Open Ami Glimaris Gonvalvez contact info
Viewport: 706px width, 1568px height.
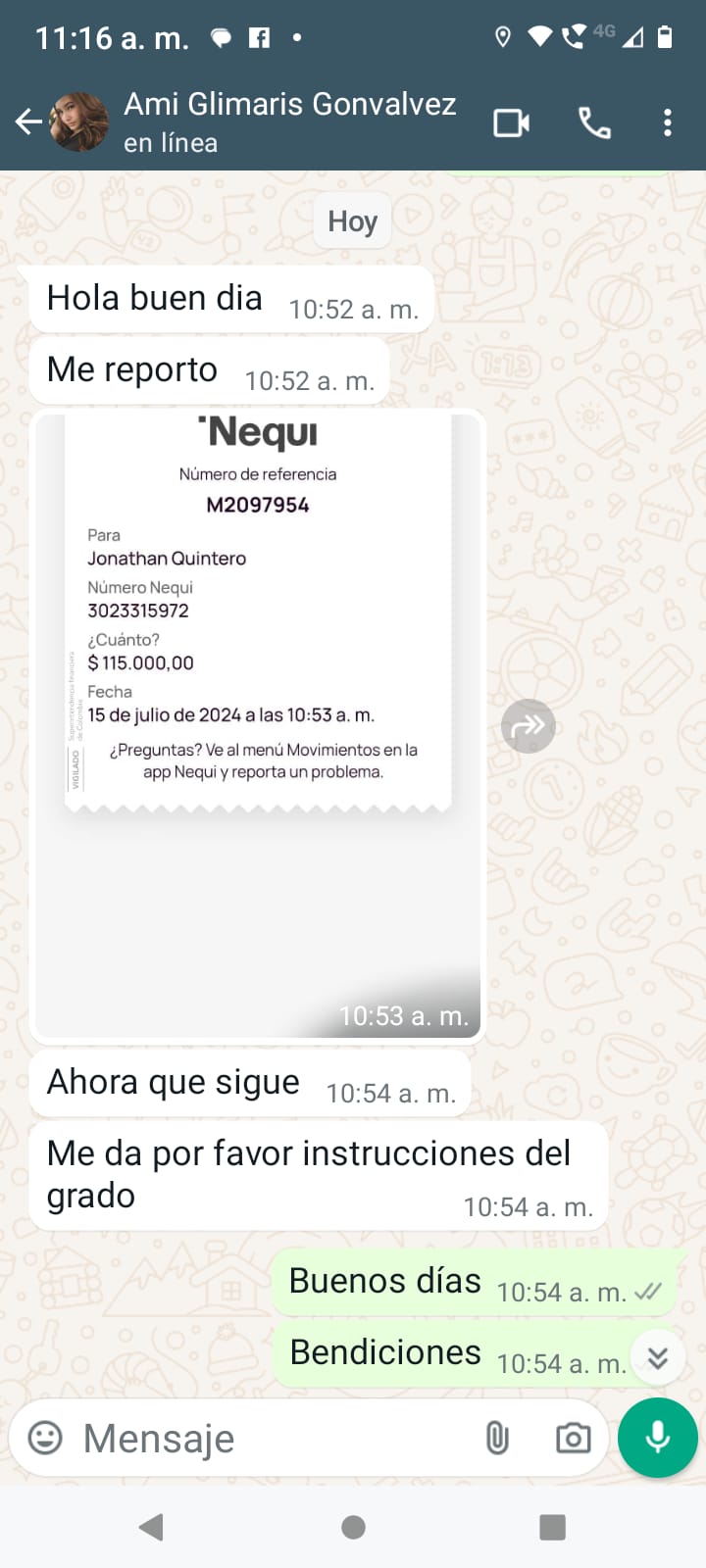click(x=289, y=122)
